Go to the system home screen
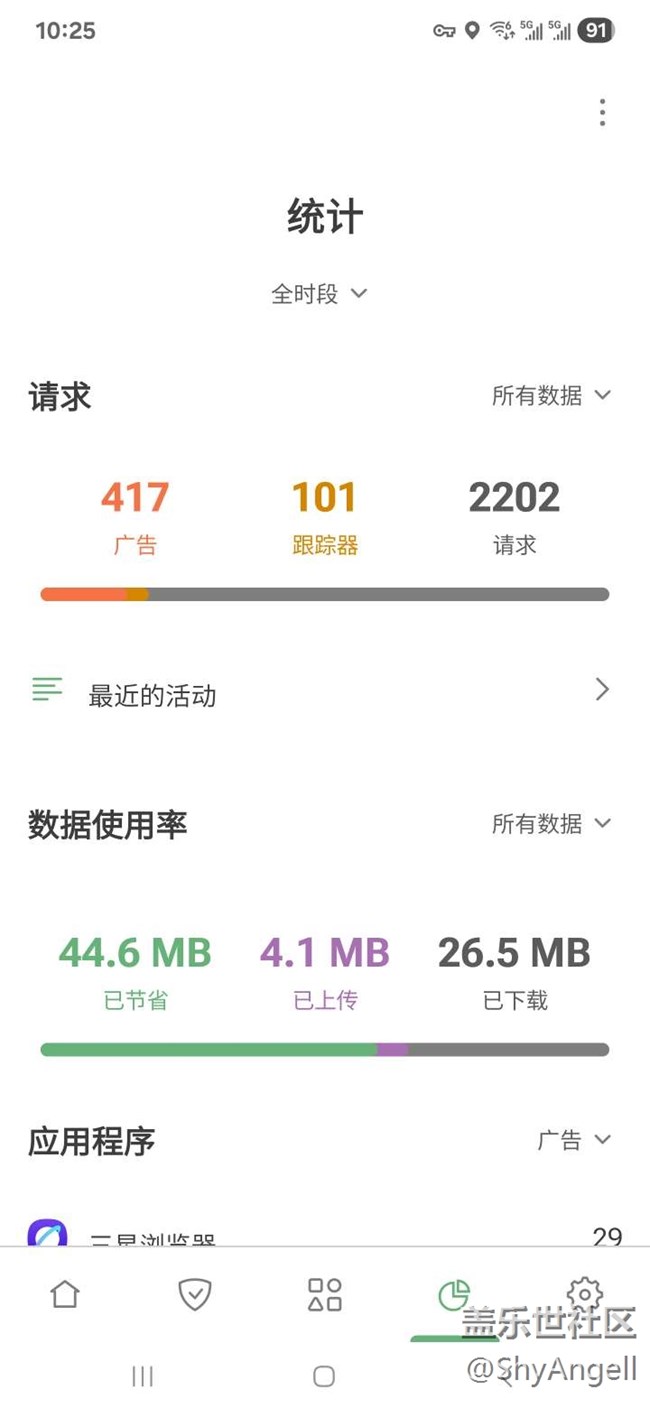 323,1376
